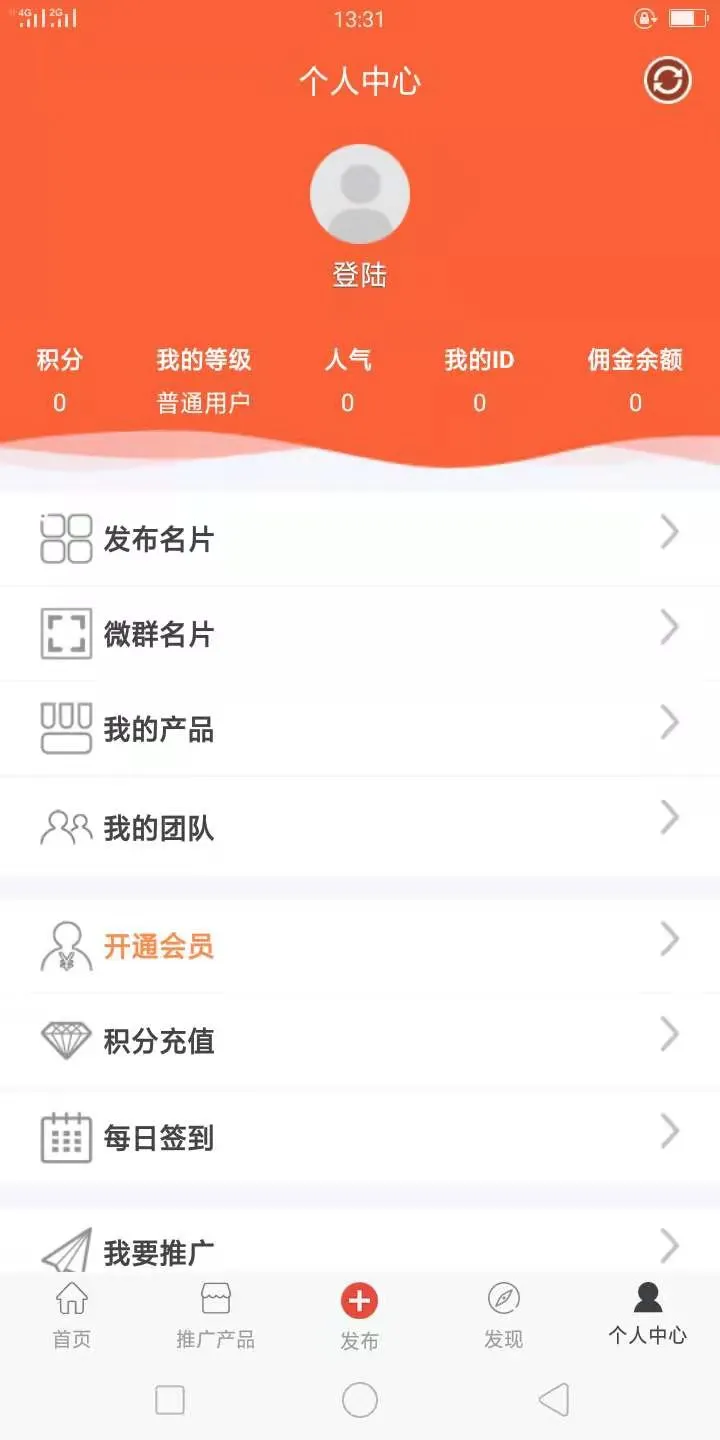Viewport: 720px width, 1440px height.
Task: Tap the 我的团队 people icon
Action: coord(63,826)
